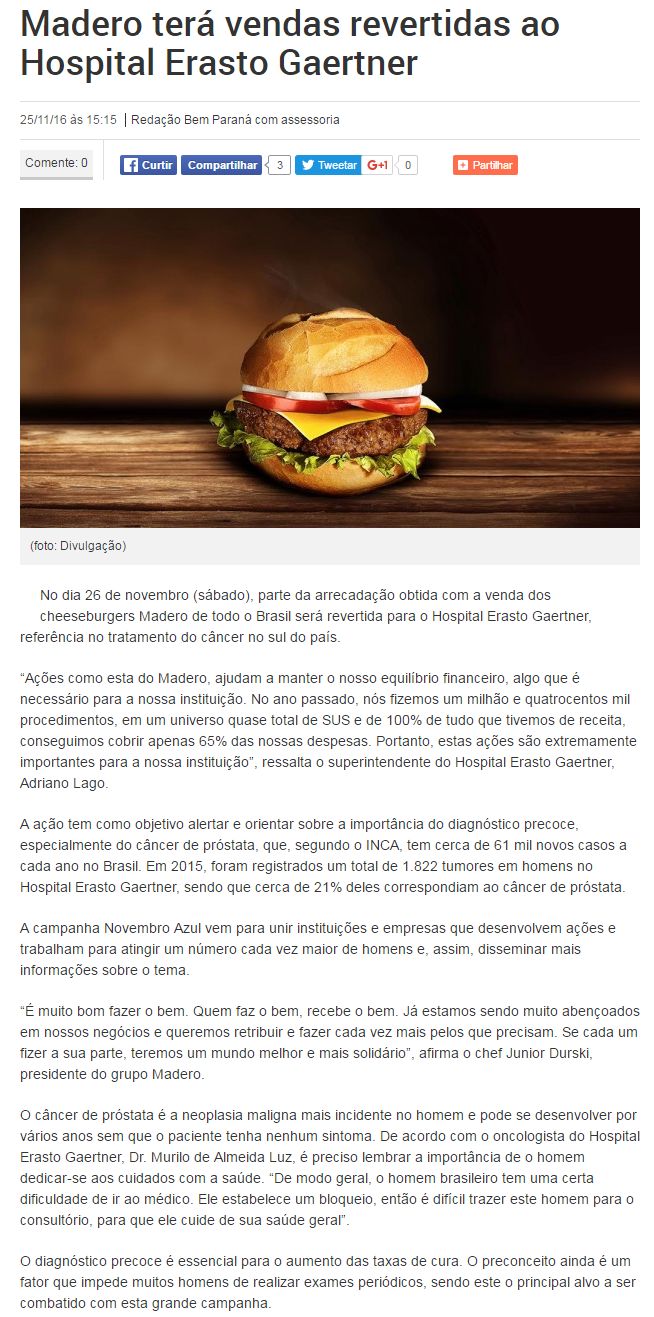The image size is (654, 1317).
Task: Share article via Facebook Compartilhar
Action: click(x=221, y=165)
